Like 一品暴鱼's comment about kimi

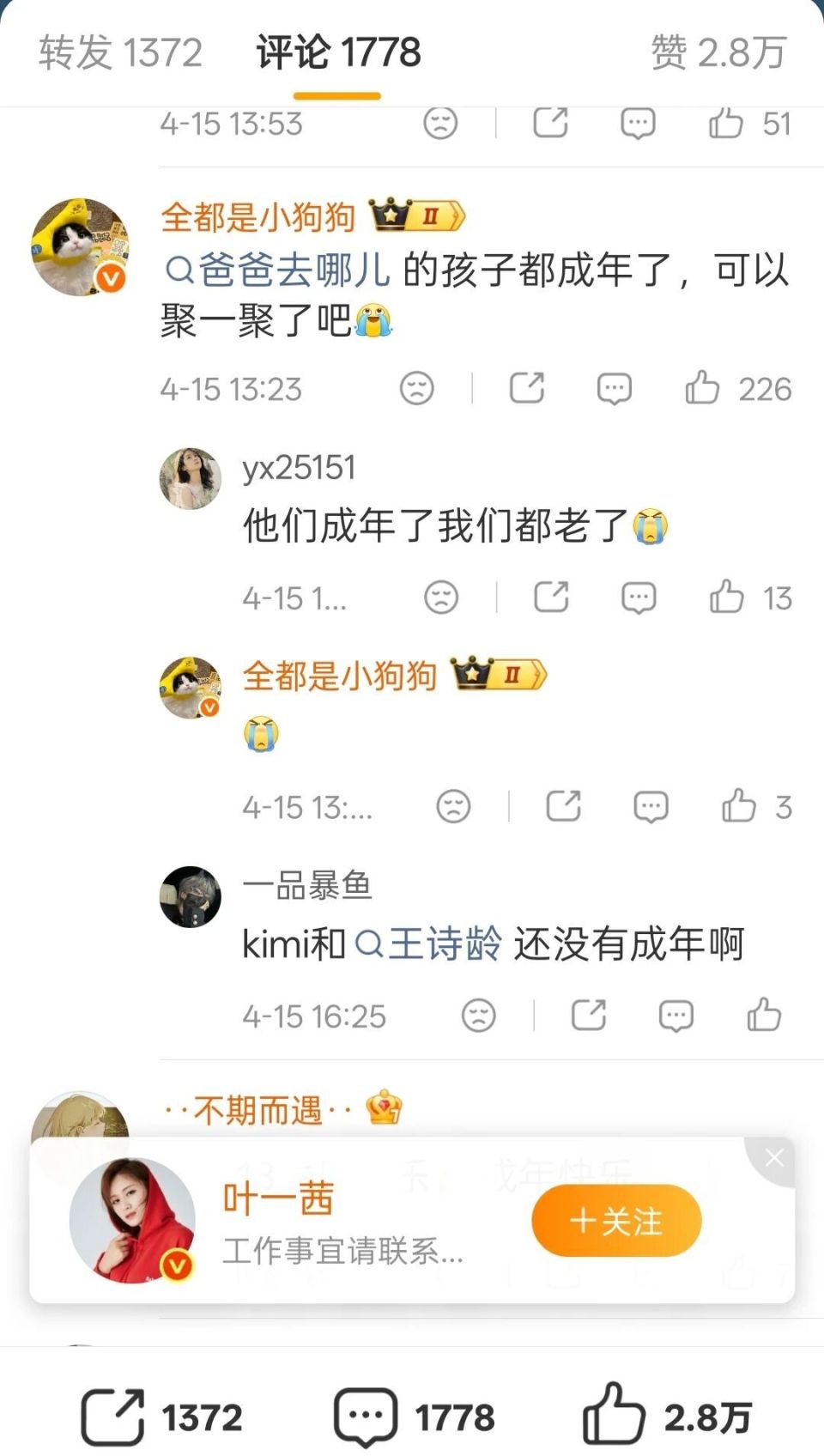pyautogui.click(x=763, y=1014)
